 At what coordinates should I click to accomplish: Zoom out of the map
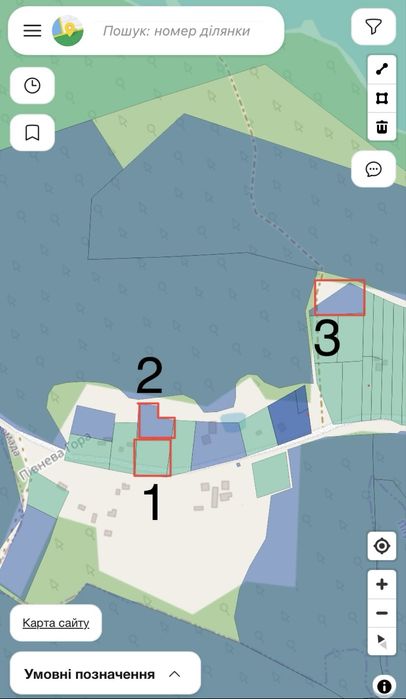(382, 613)
